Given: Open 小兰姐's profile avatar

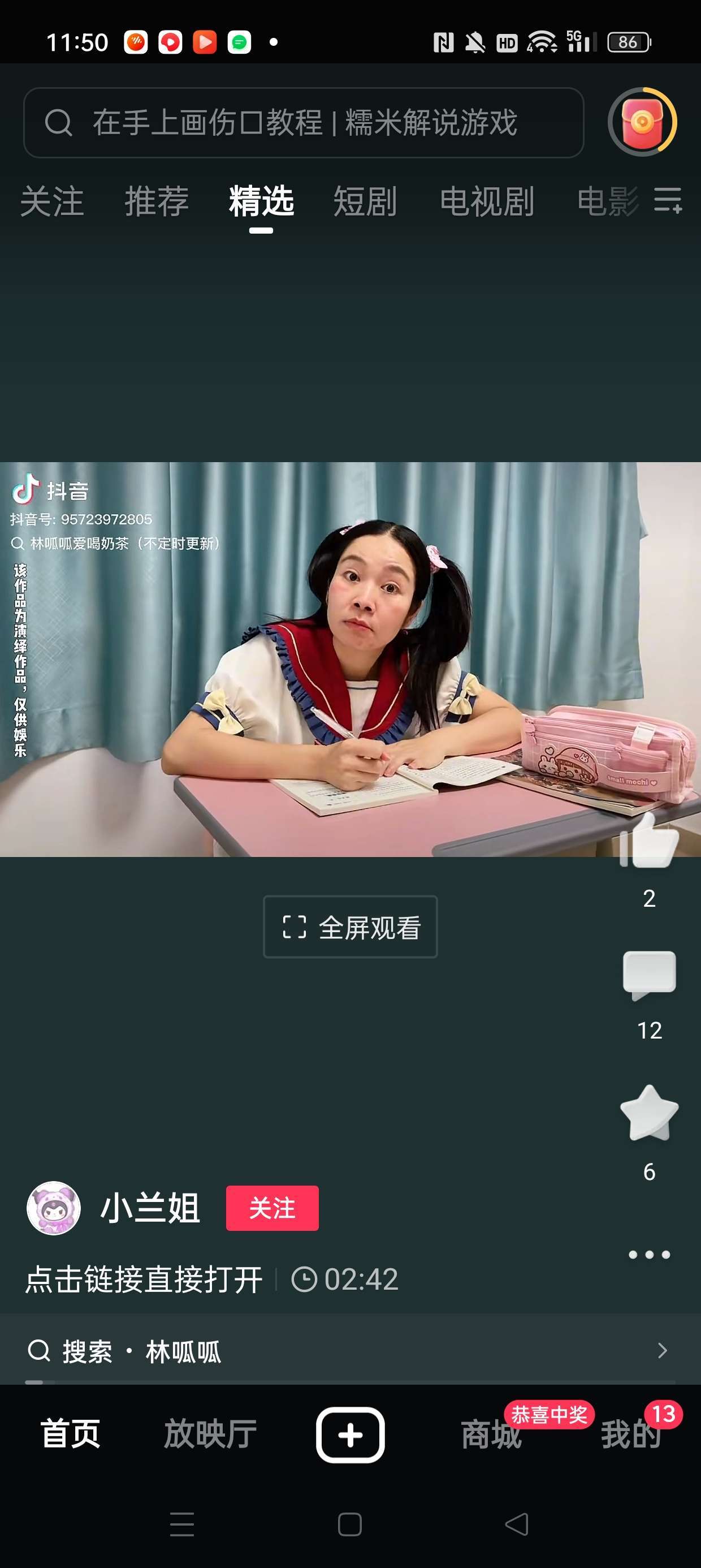Looking at the screenshot, I should tap(54, 1208).
